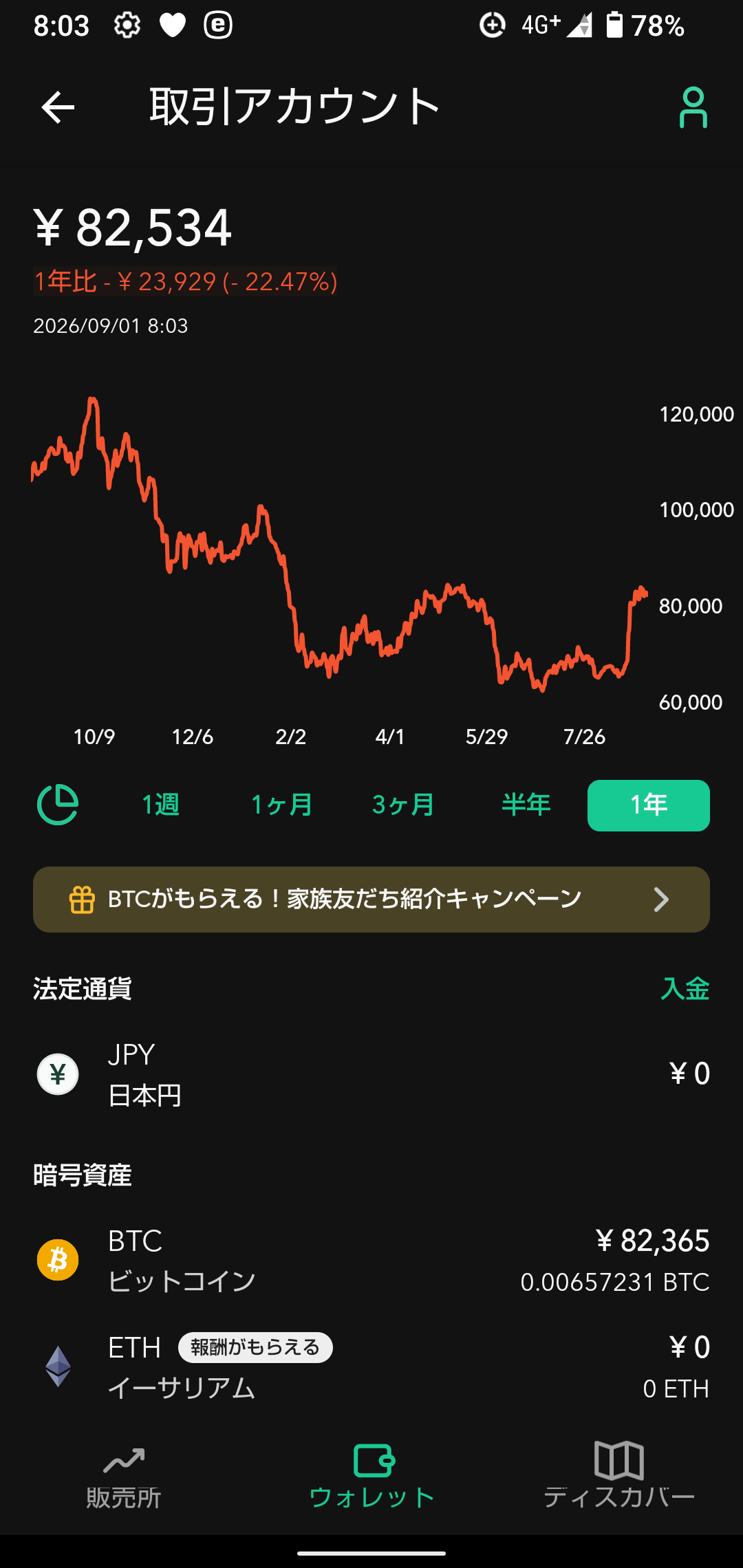
Task: Open the pie chart portfolio view
Action: (x=58, y=805)
